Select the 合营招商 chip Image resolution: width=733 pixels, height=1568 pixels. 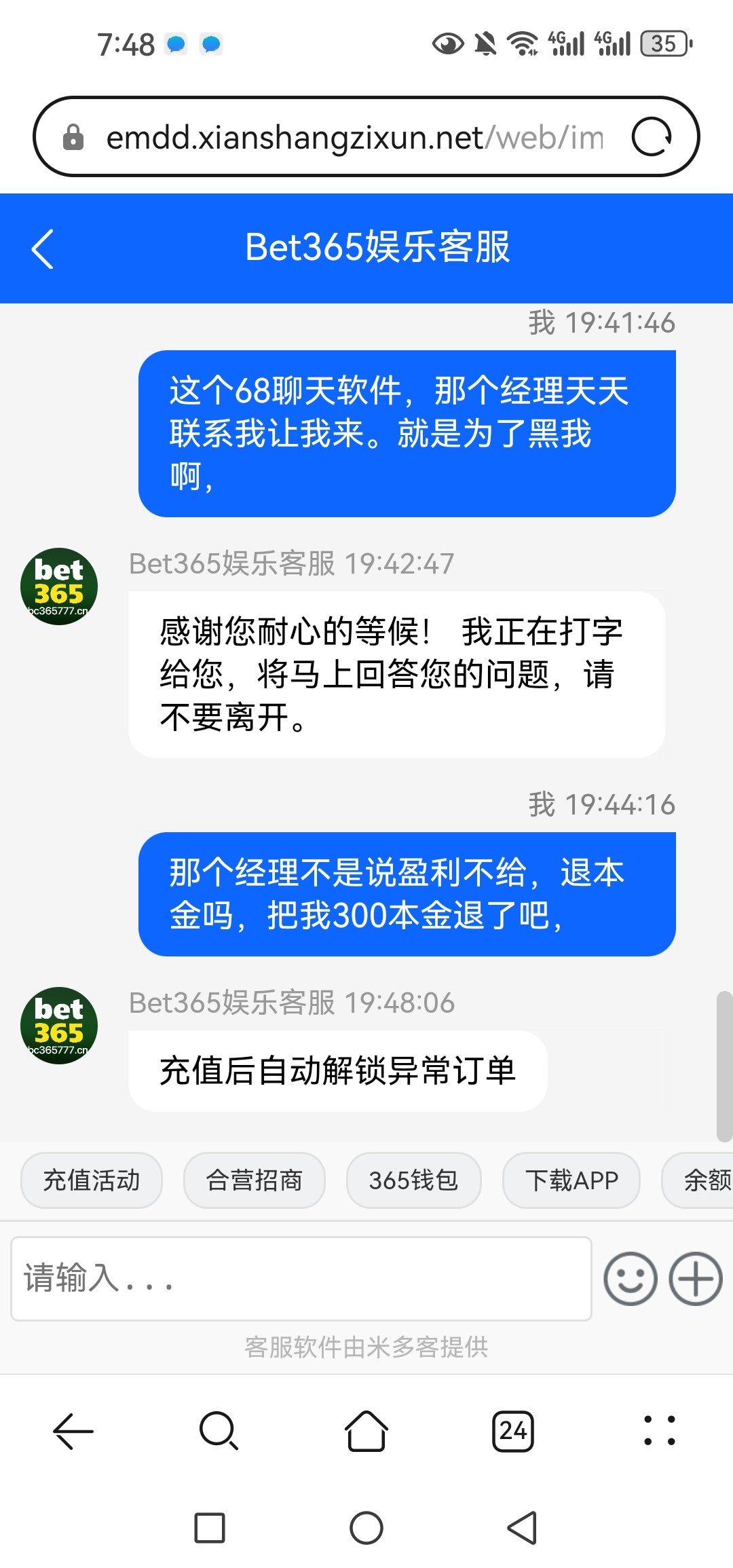[255, 1180]
